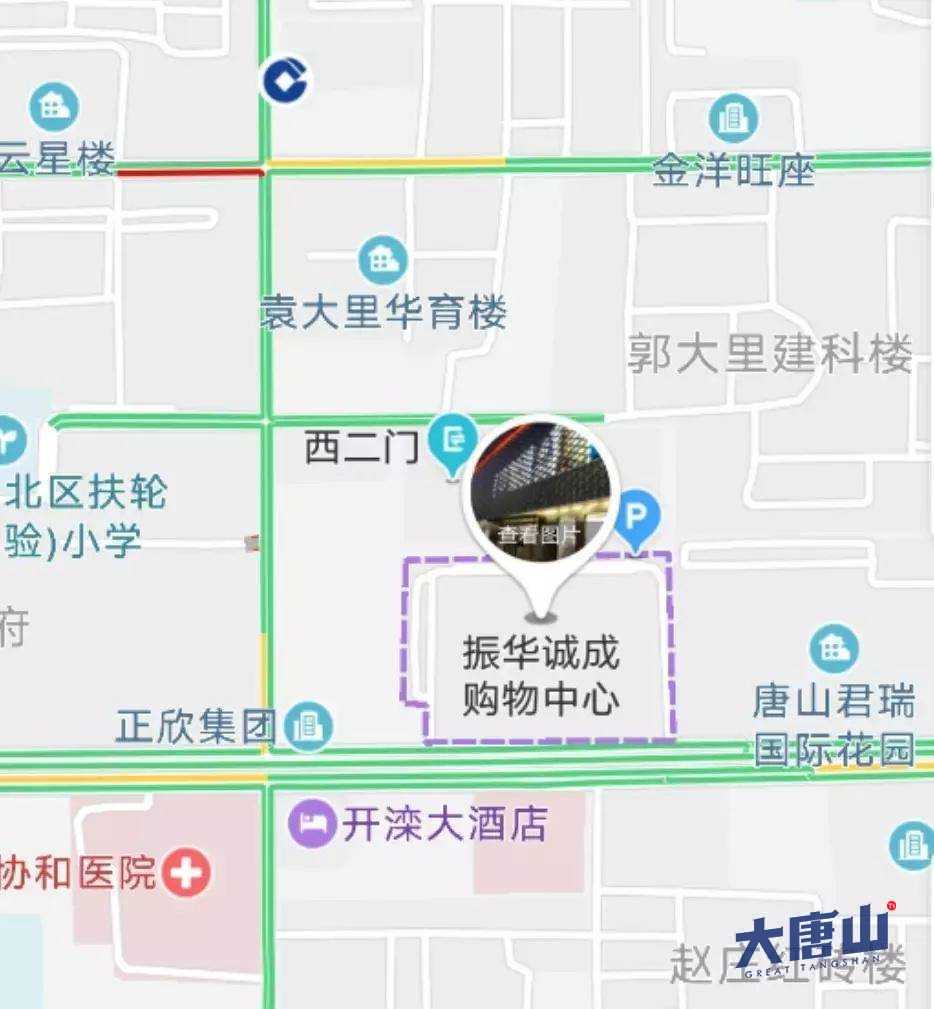The image size is (934, 1009).
Task: Open the 开滦大酒店 hotel marker
Action: pos(311,826)
